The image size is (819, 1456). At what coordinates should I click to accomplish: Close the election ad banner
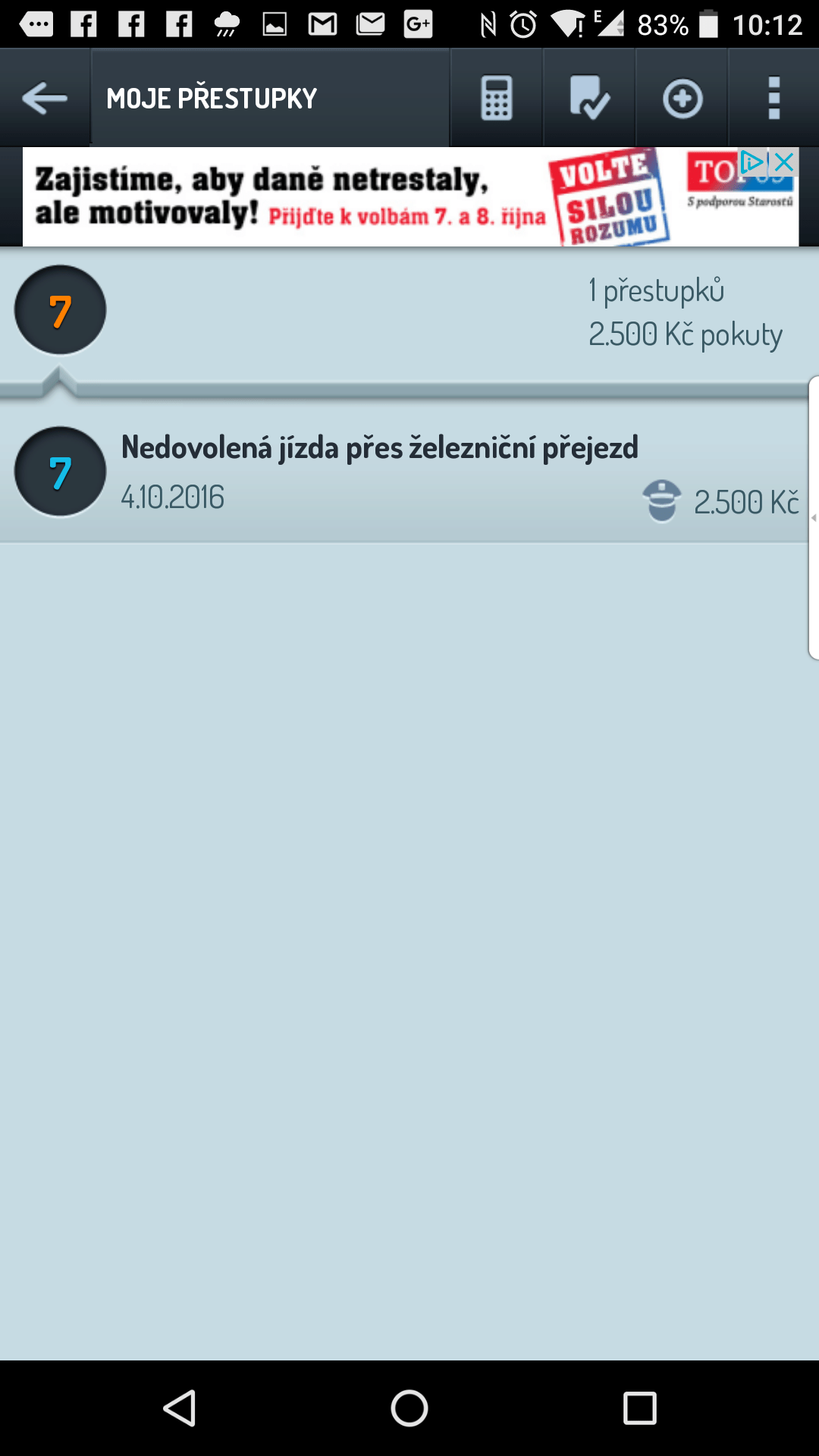[x=785, y=162]
